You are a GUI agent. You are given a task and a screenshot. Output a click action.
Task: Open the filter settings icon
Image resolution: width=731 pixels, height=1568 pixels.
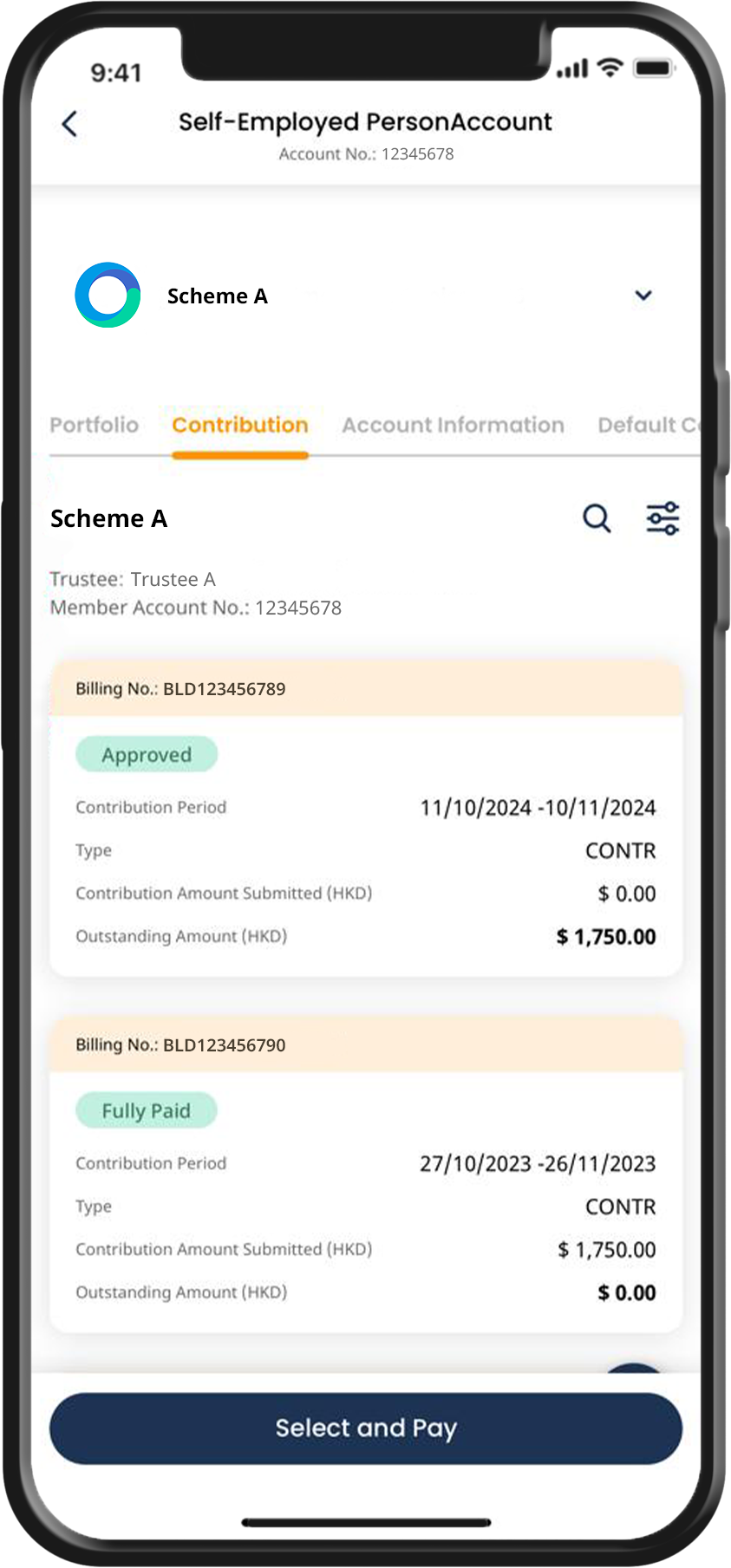point(663,518)
